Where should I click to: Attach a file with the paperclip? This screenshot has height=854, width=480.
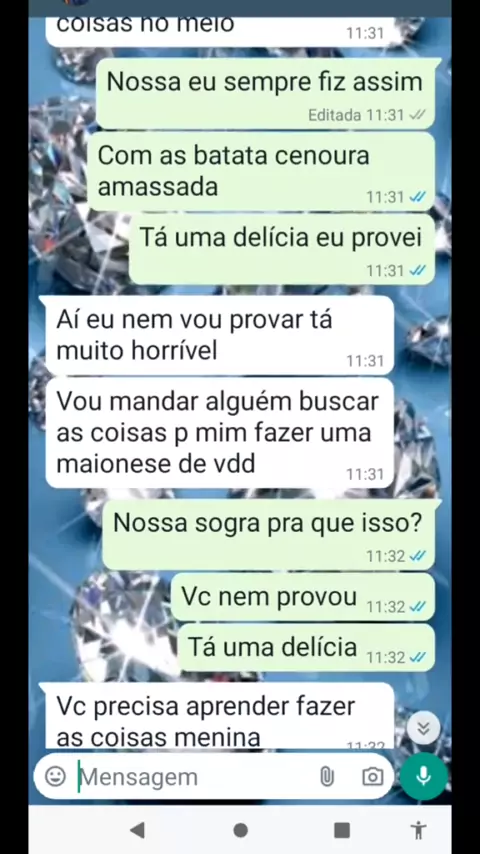pyautogui.click(x=327, y=777)
